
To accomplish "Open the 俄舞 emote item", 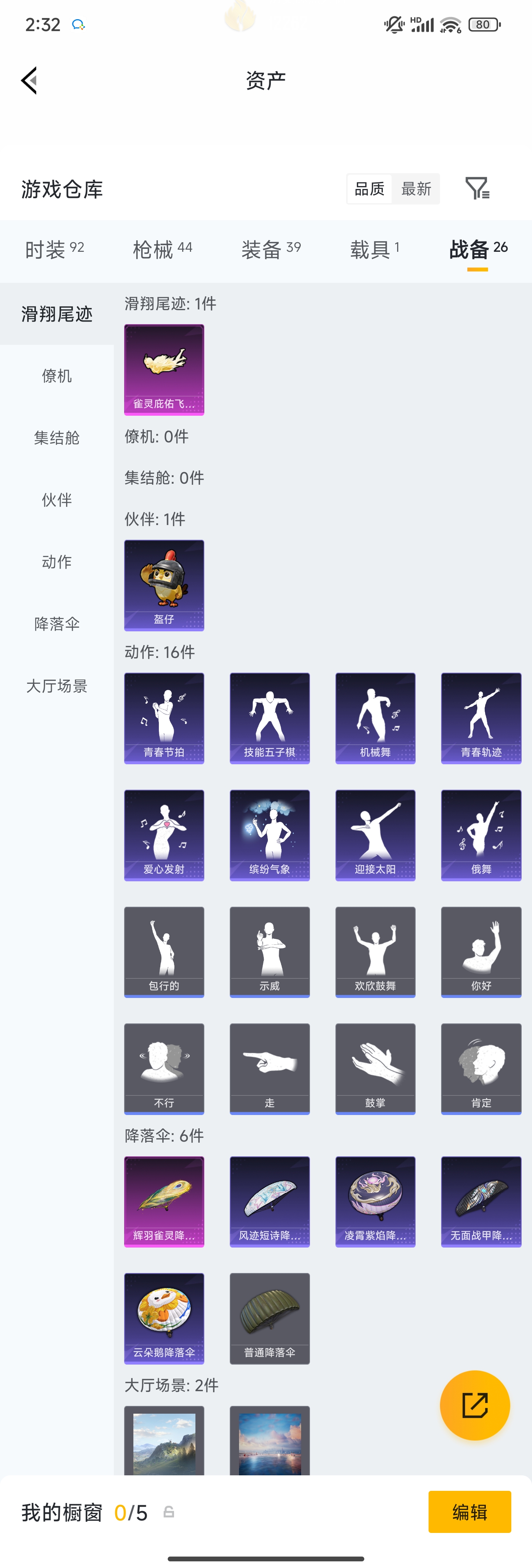I will click(481, 835).
